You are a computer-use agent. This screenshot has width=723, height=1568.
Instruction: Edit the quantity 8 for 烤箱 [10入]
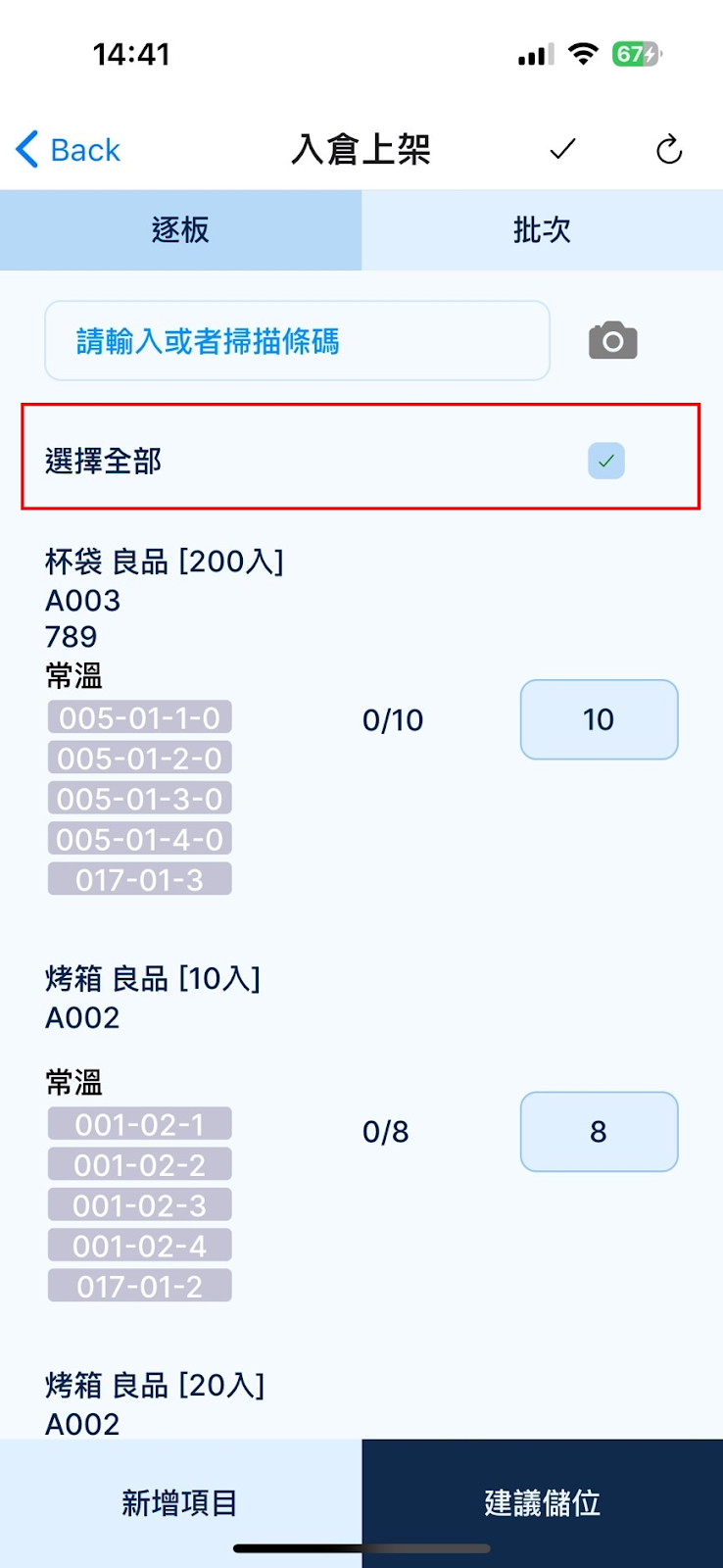(x=599, y=1132)
